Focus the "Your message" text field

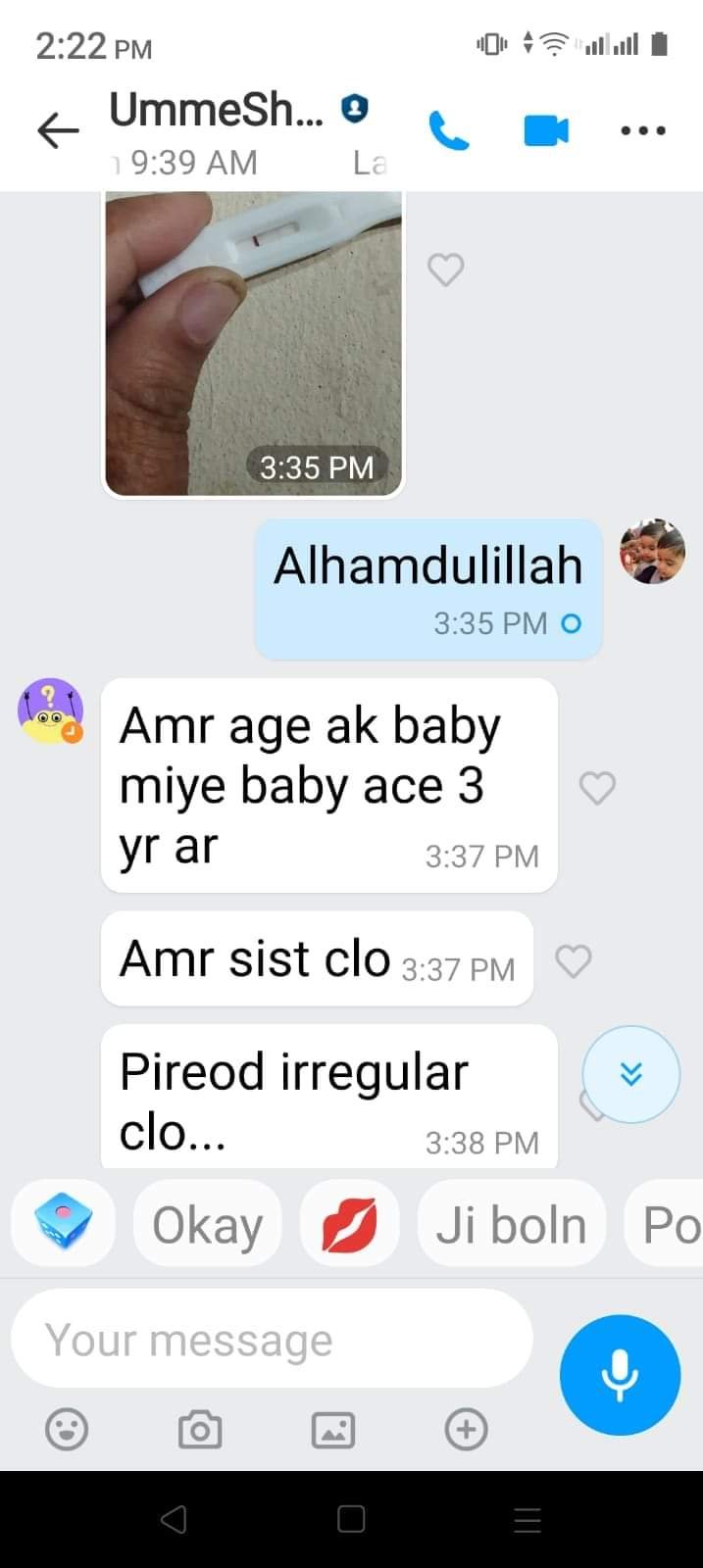tap(272, 1339)
